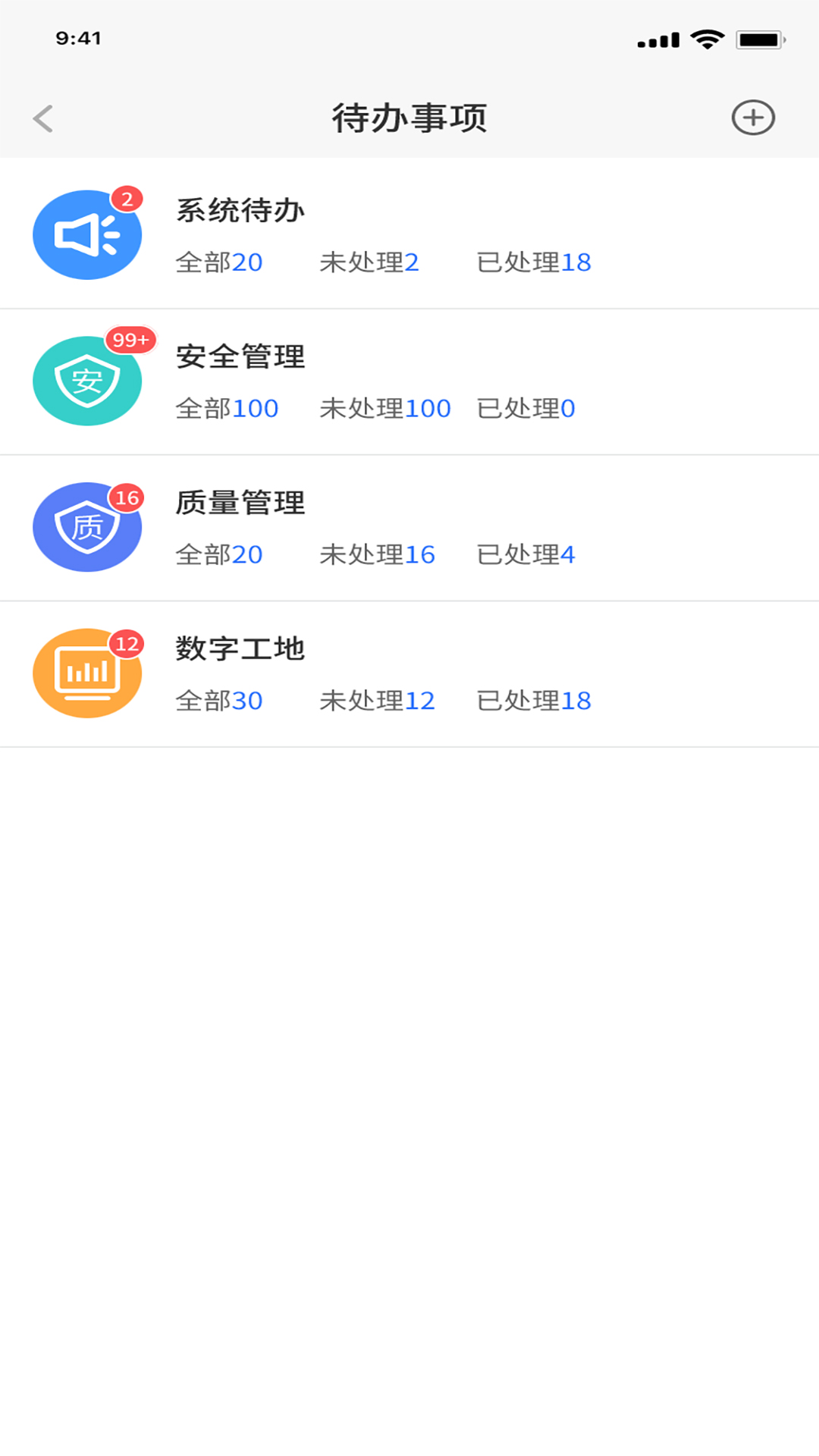Open the 系统待办 speaker icon
Viewport: 819px width, 1456px height.
point(86,234)
